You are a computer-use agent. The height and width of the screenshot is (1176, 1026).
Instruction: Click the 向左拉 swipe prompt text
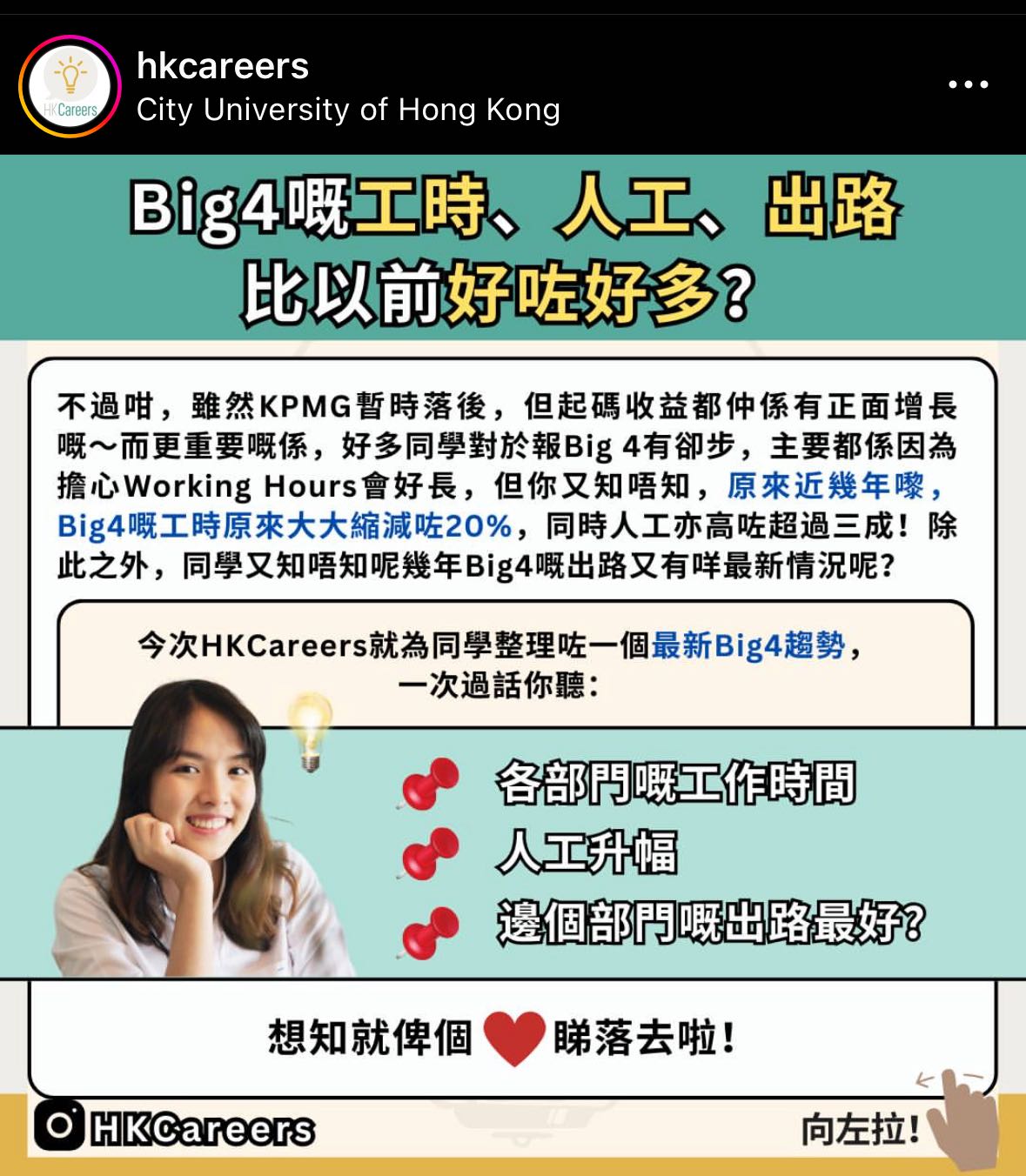click(856, 1127)
